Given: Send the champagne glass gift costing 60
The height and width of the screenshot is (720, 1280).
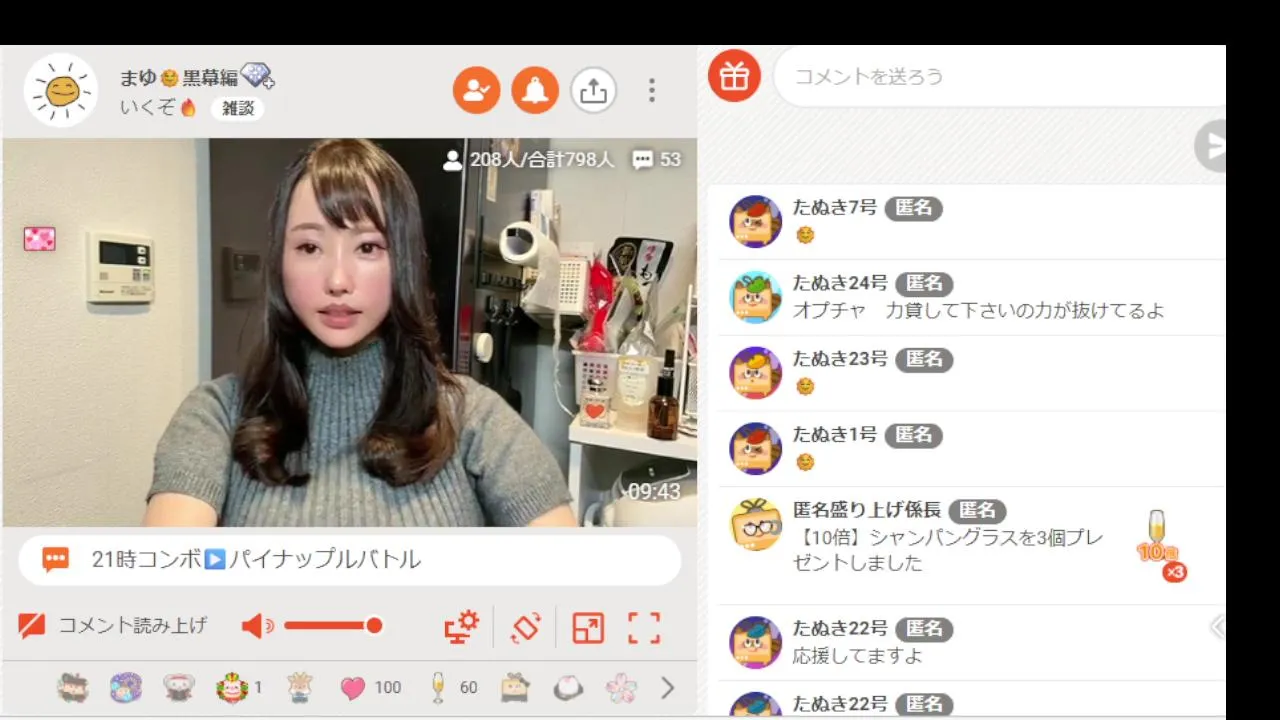Looking at the screenshot, I should [438, 687].
